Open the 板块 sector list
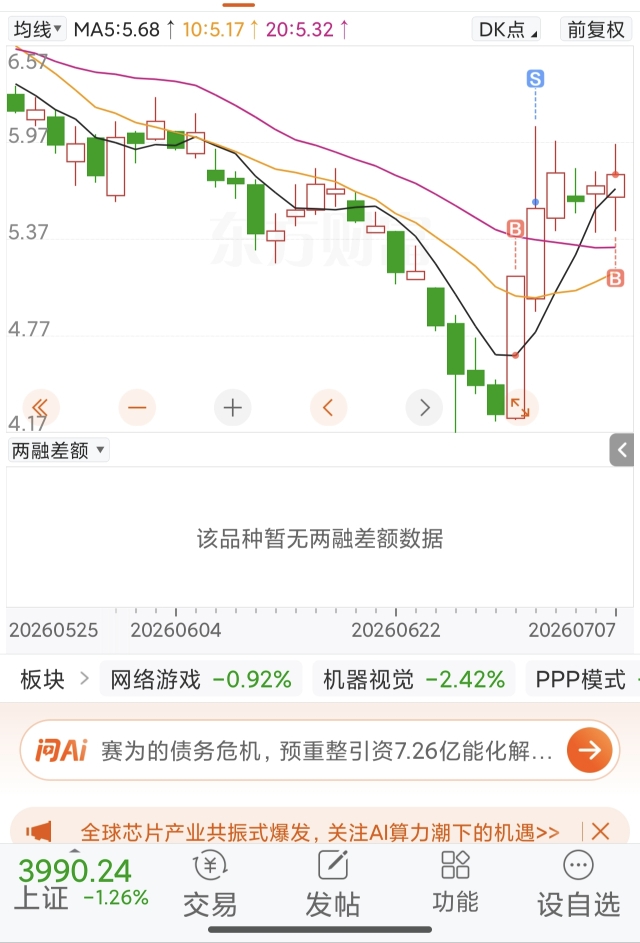Image resolution: width=640 pixels, height=943 pixels. tap(54, 680)
